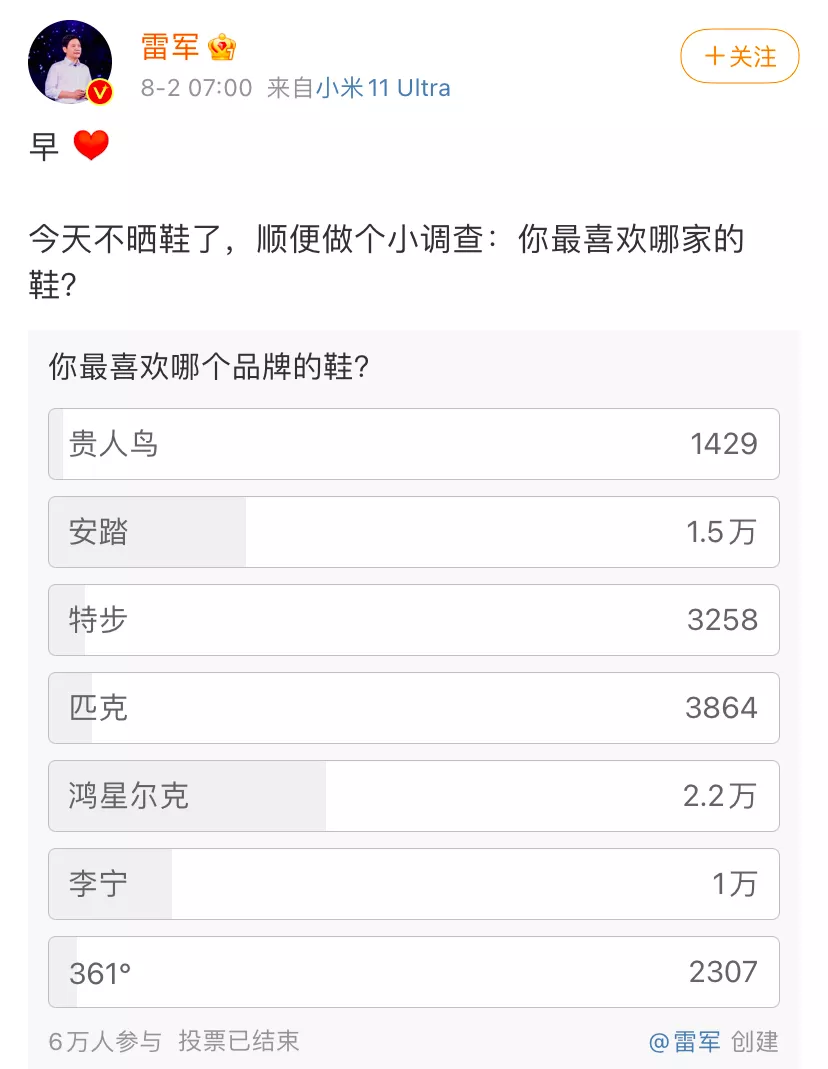Click the crown membership badge beside 雷军

click(221, 46)
